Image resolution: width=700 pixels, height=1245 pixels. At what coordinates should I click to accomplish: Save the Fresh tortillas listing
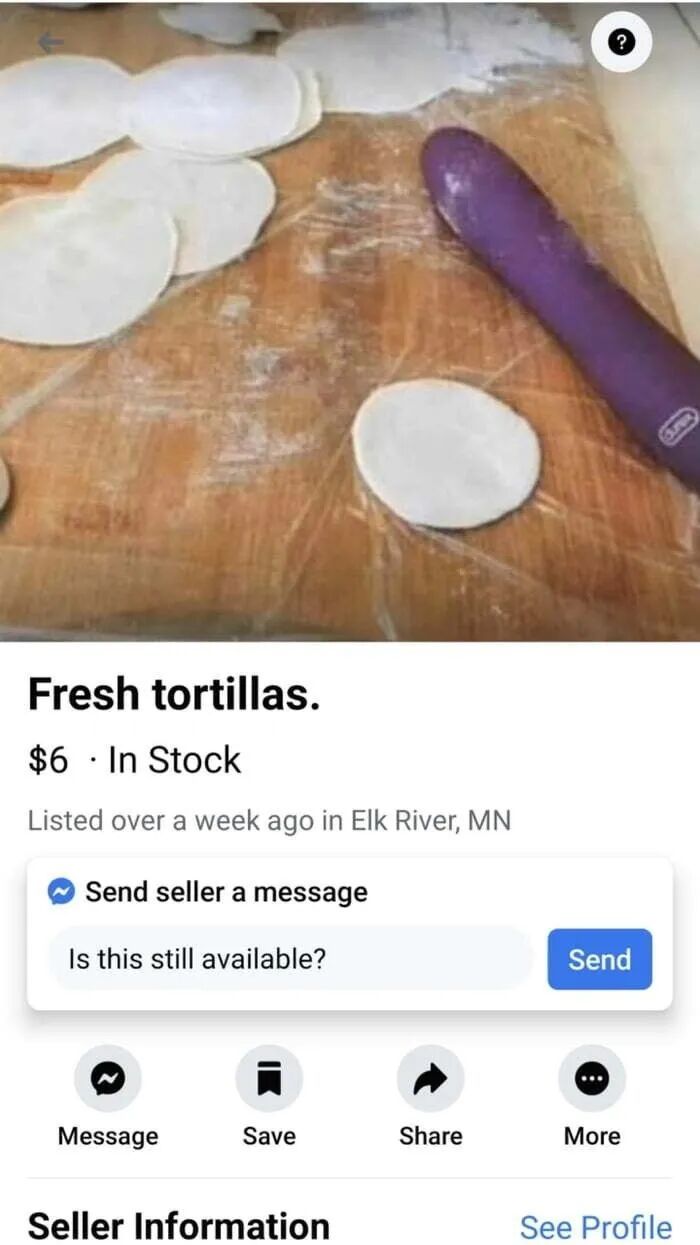269,1079
